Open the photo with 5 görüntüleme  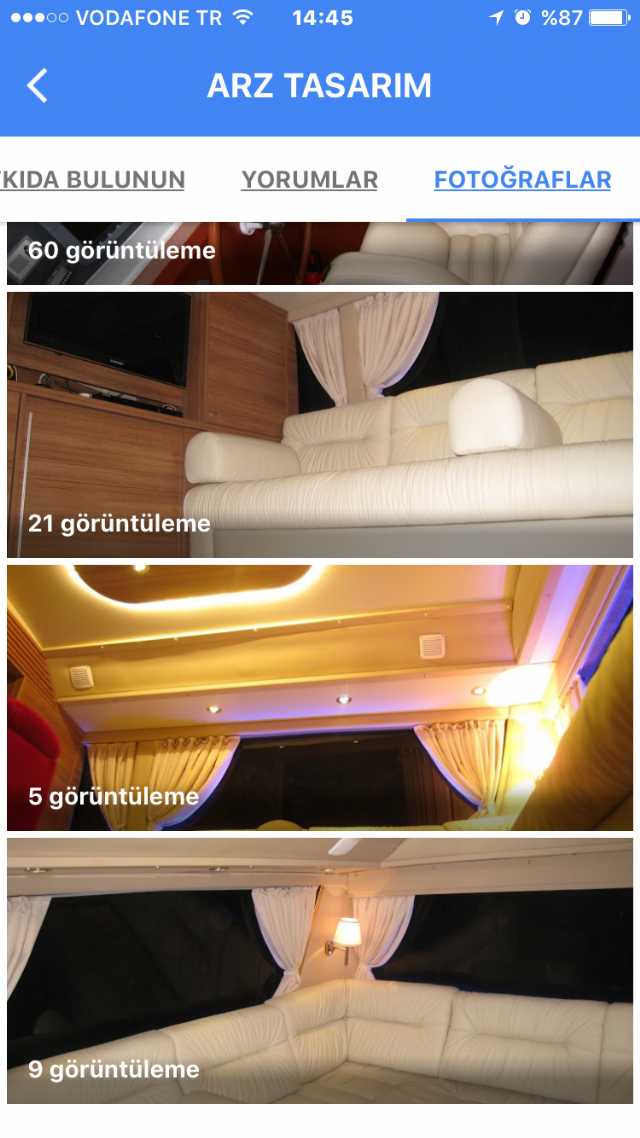tap(320, 698)
